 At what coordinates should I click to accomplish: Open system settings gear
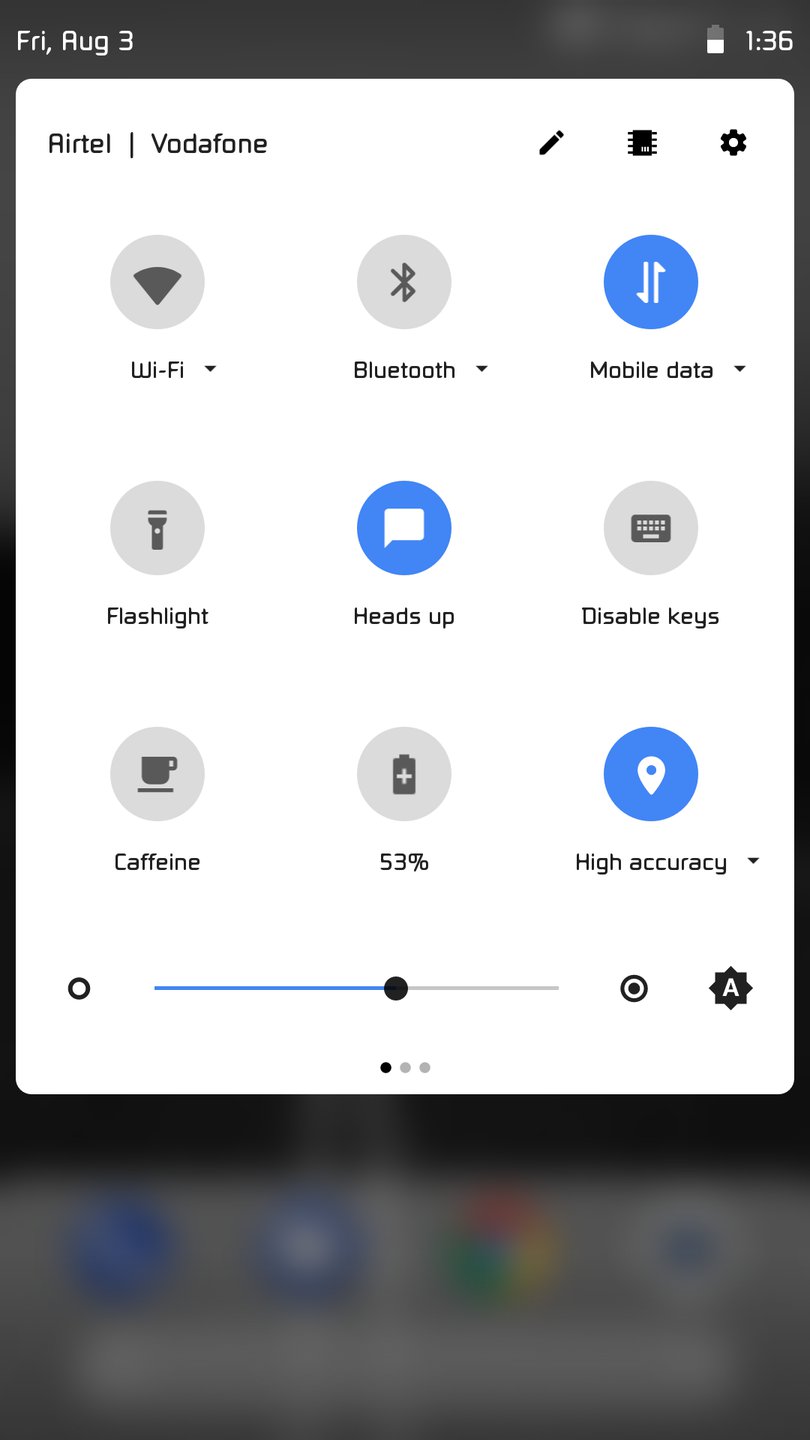(x=733, y=143)
